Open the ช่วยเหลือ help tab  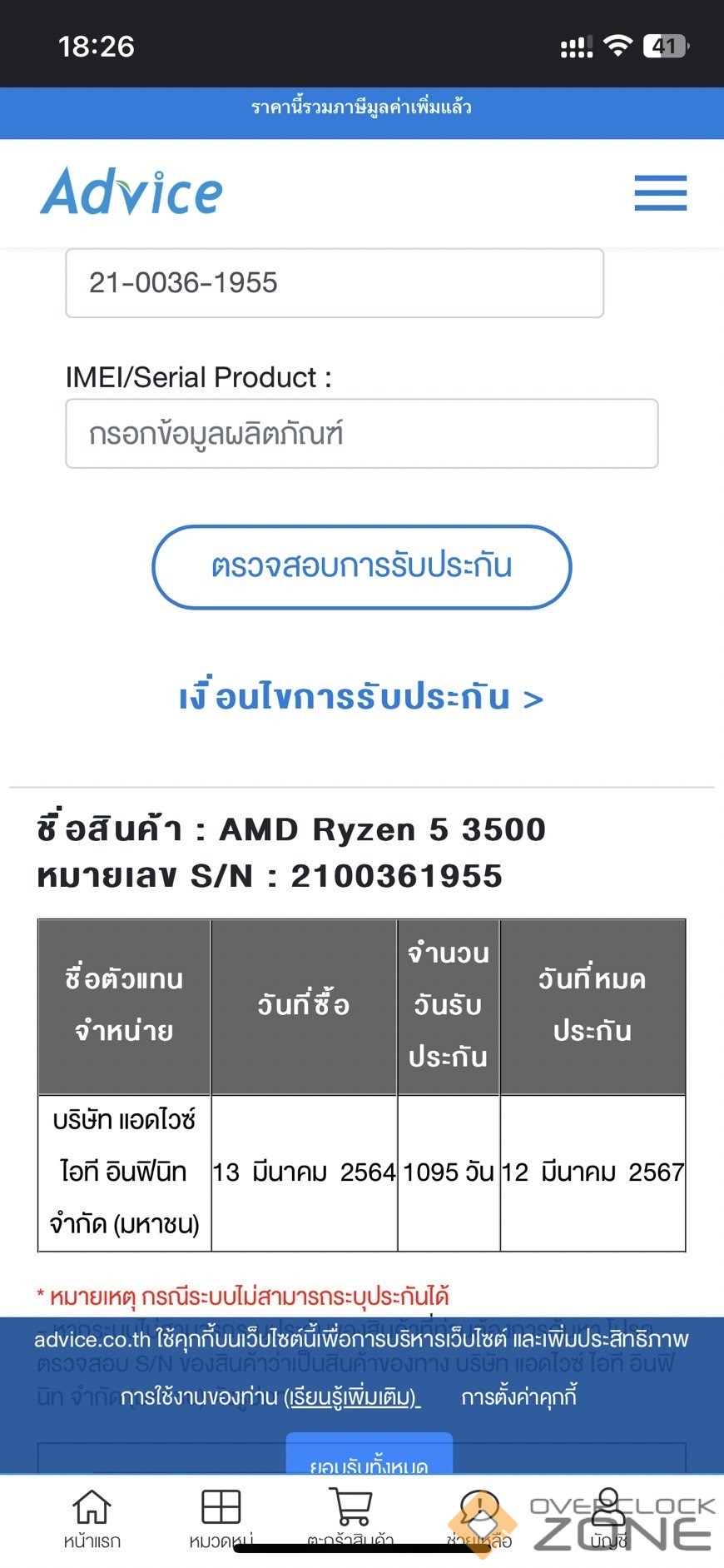pyautogui.click(x=479, y=1519)
